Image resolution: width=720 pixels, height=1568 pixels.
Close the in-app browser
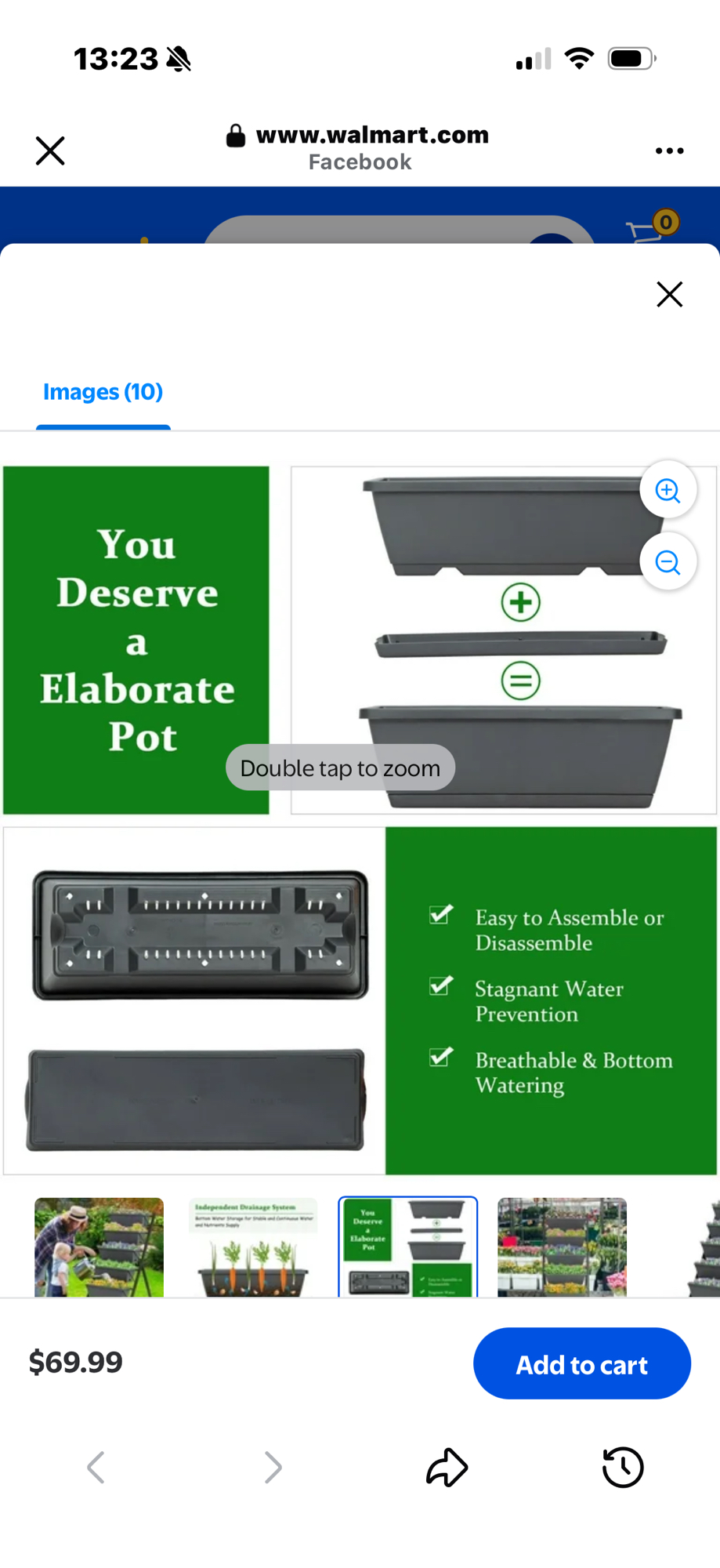tap(50, 151)
